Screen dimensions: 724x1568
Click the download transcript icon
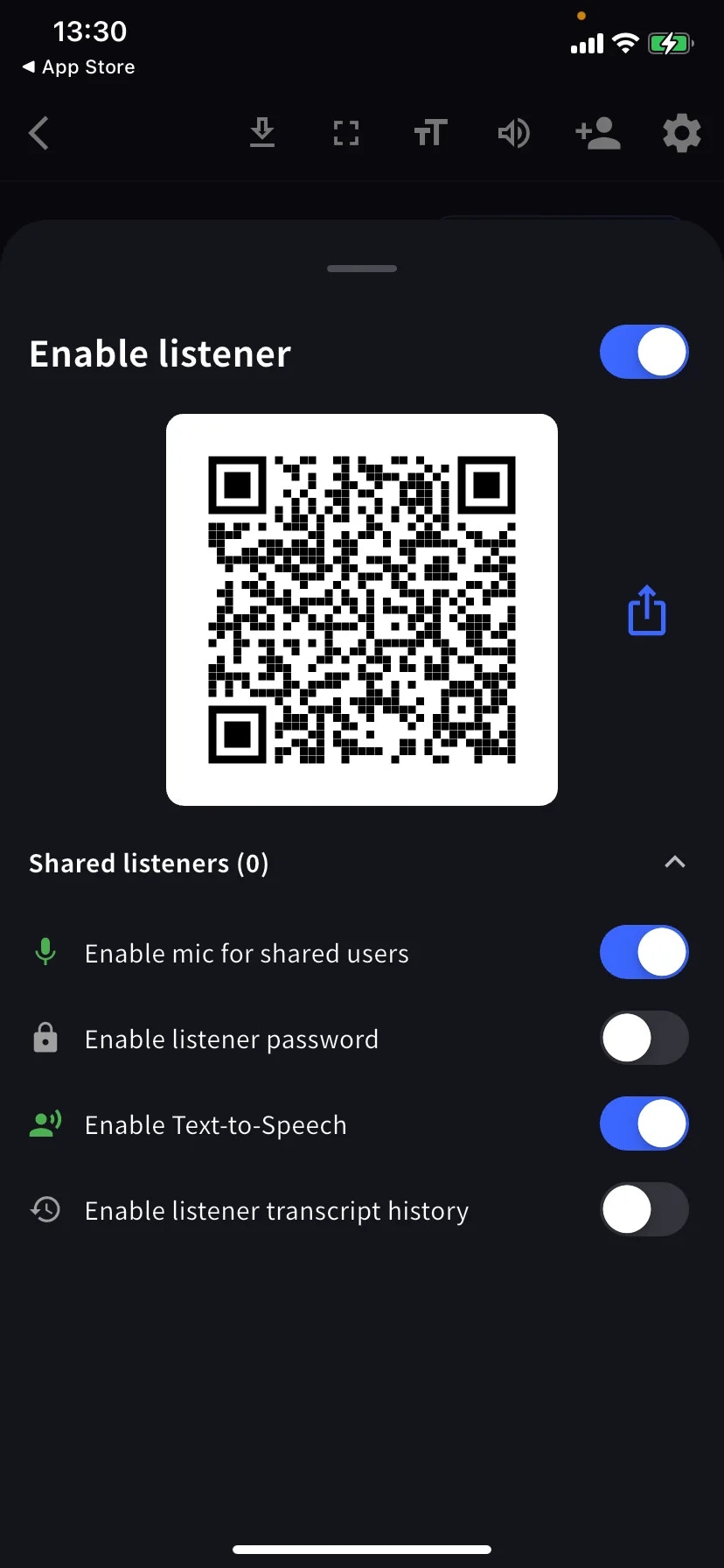(x=261, y=133)
